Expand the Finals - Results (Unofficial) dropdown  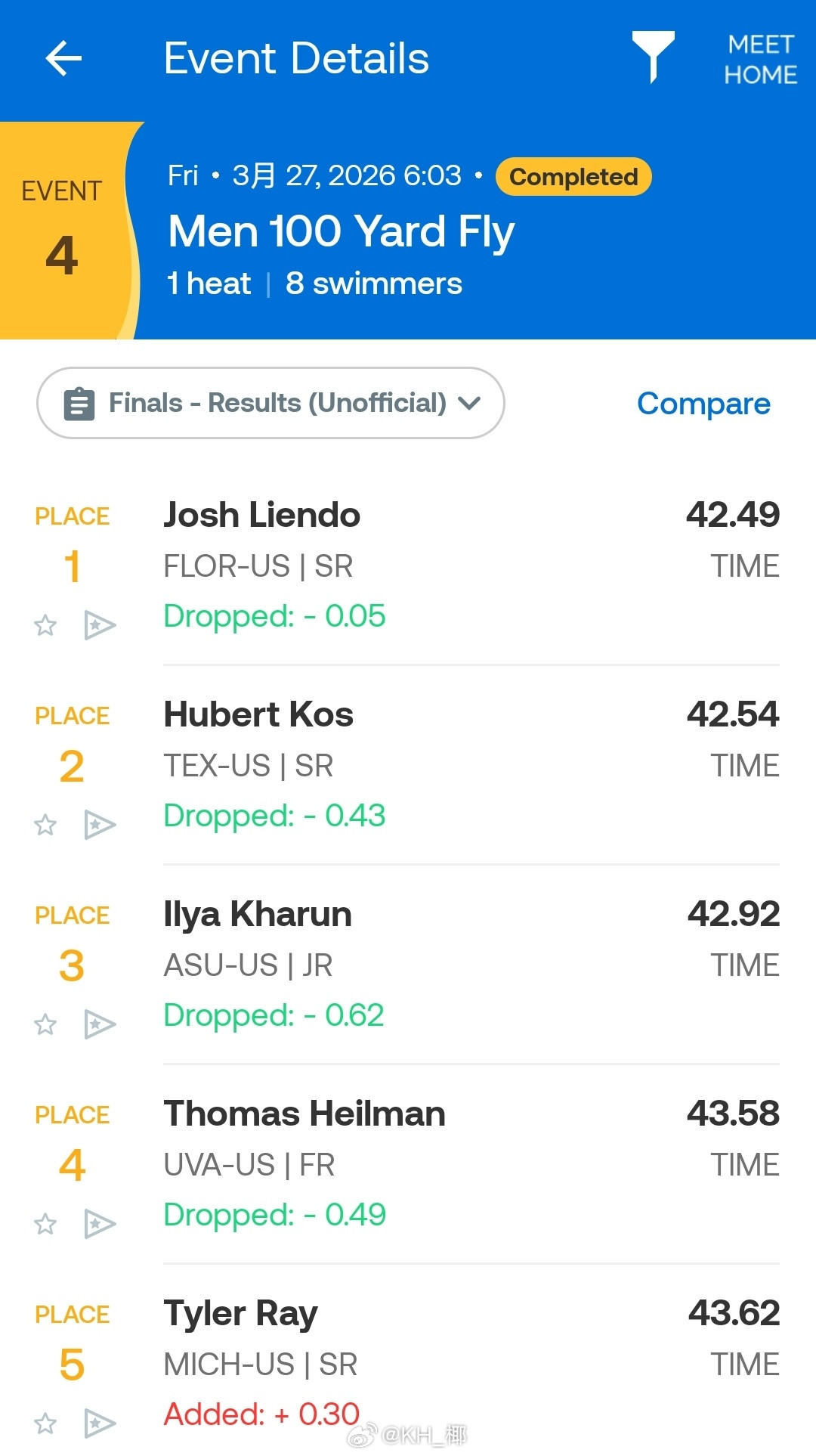pyautogui.click(x=271, y=403)
